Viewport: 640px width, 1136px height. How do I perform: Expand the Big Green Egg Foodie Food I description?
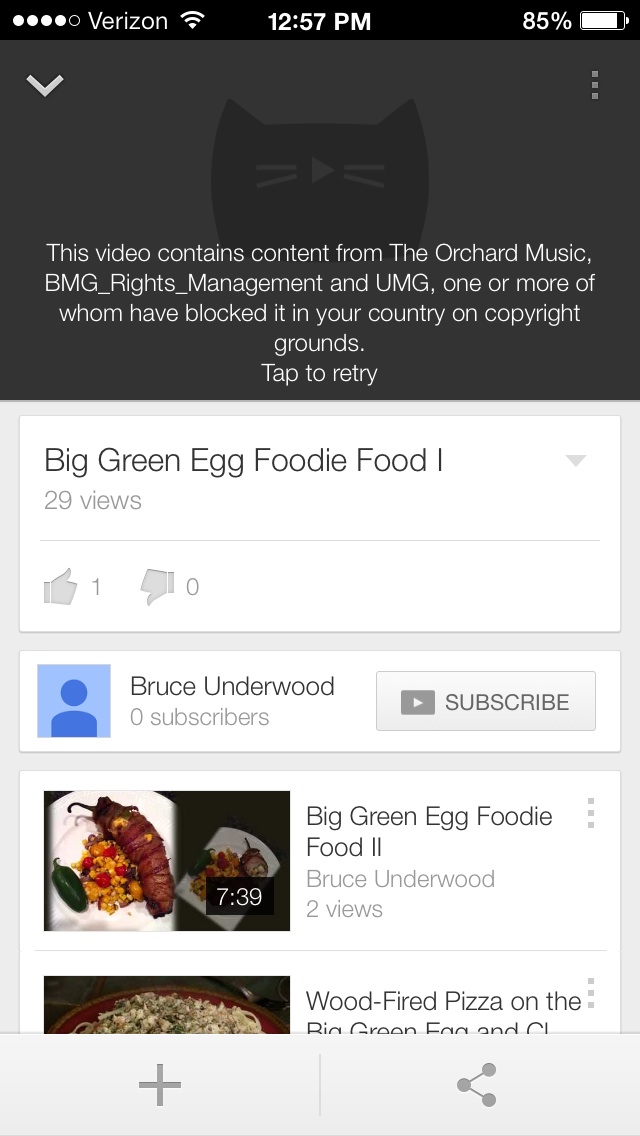click(x=575, y=461)
